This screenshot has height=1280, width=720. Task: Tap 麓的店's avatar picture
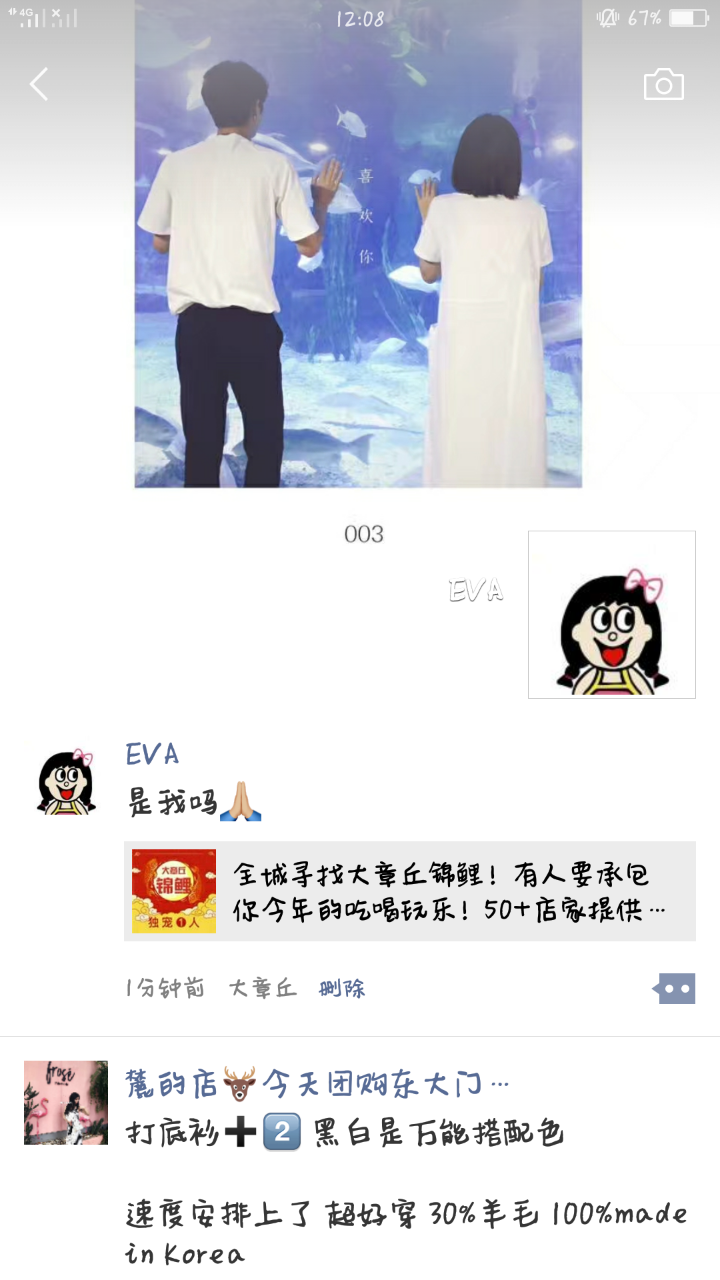click(66, 1102)
